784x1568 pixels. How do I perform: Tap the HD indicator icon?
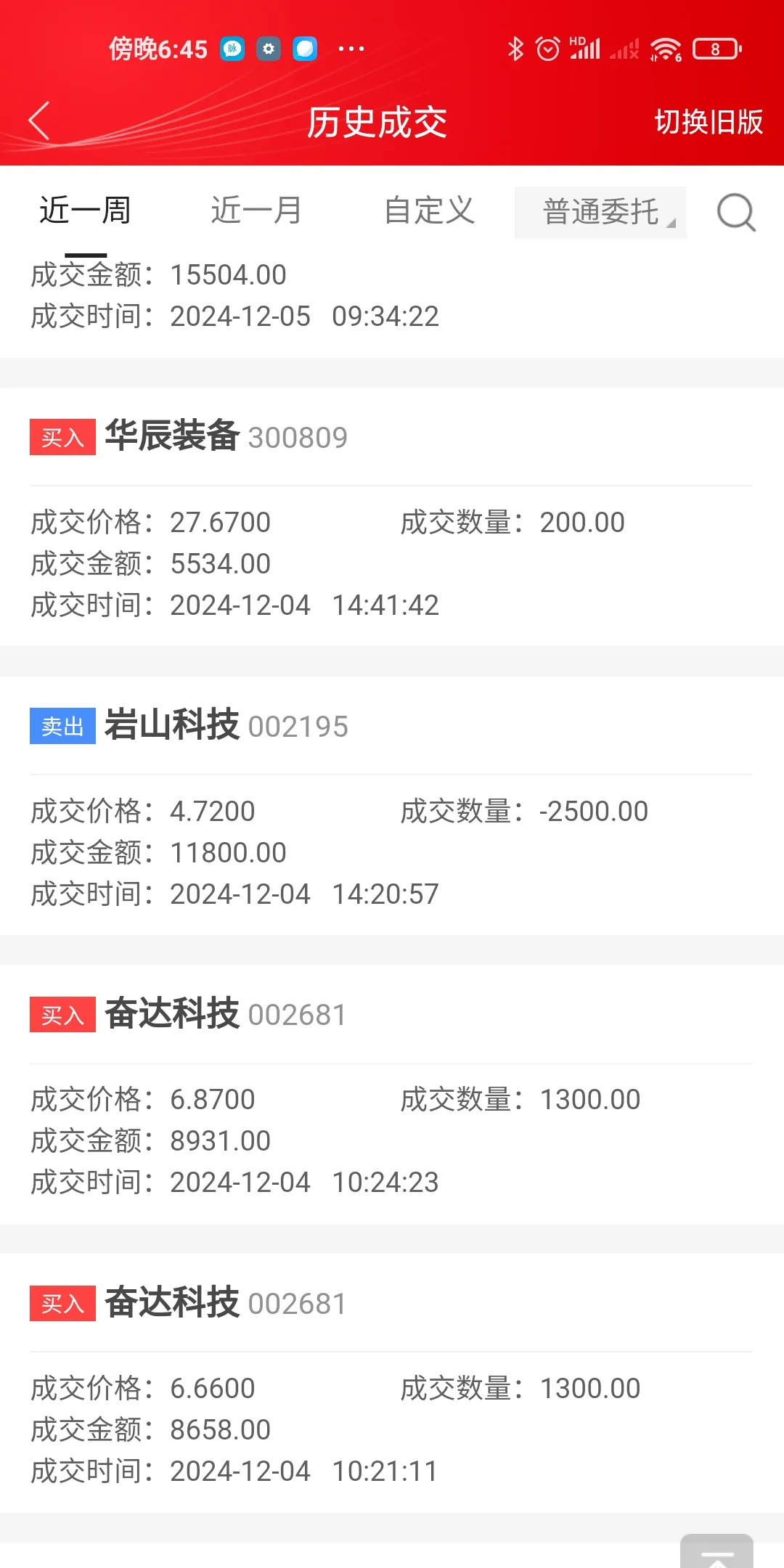tap(579, 42)
